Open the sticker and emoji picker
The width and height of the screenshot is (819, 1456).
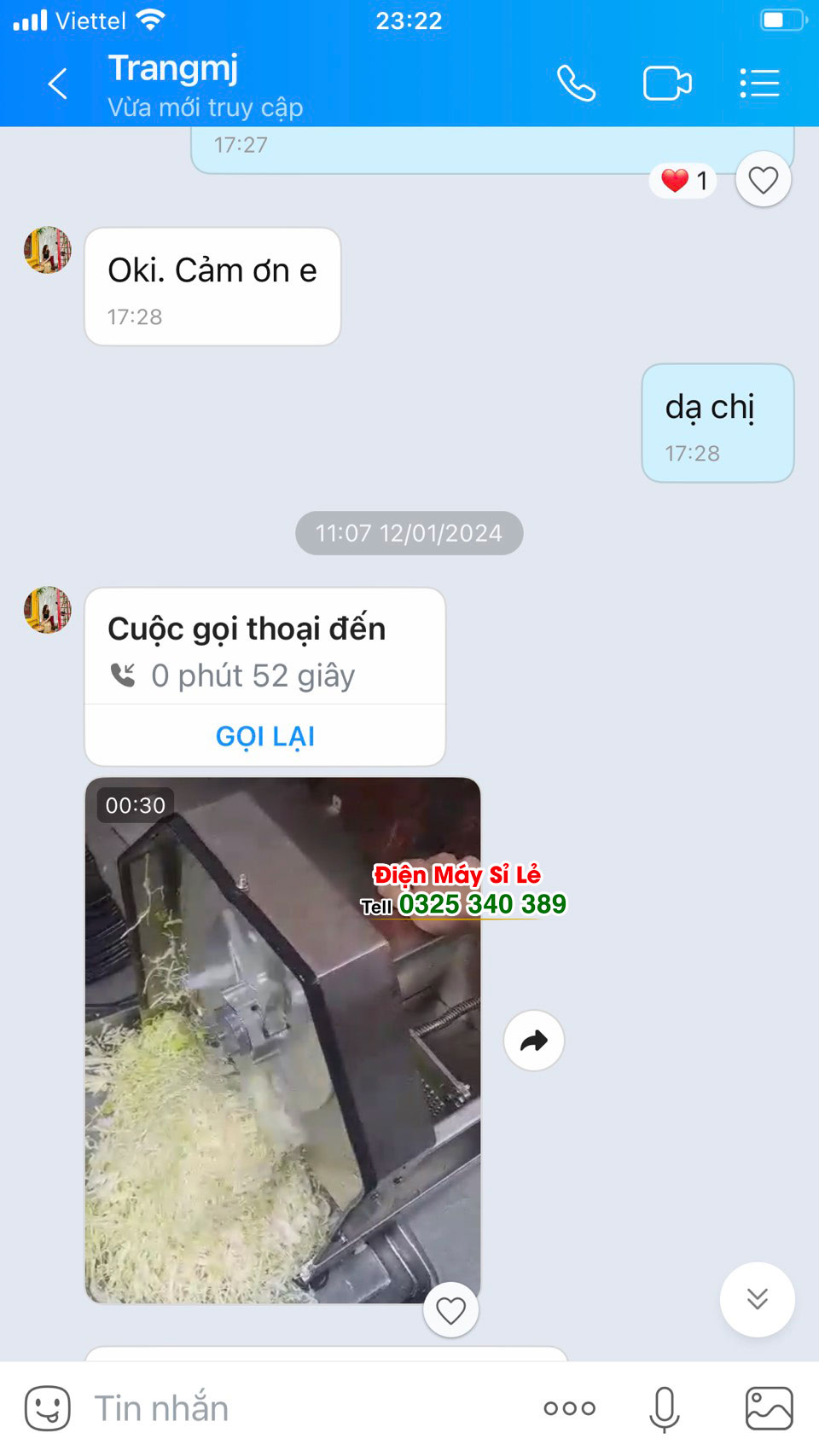(x=48, y=1408)
